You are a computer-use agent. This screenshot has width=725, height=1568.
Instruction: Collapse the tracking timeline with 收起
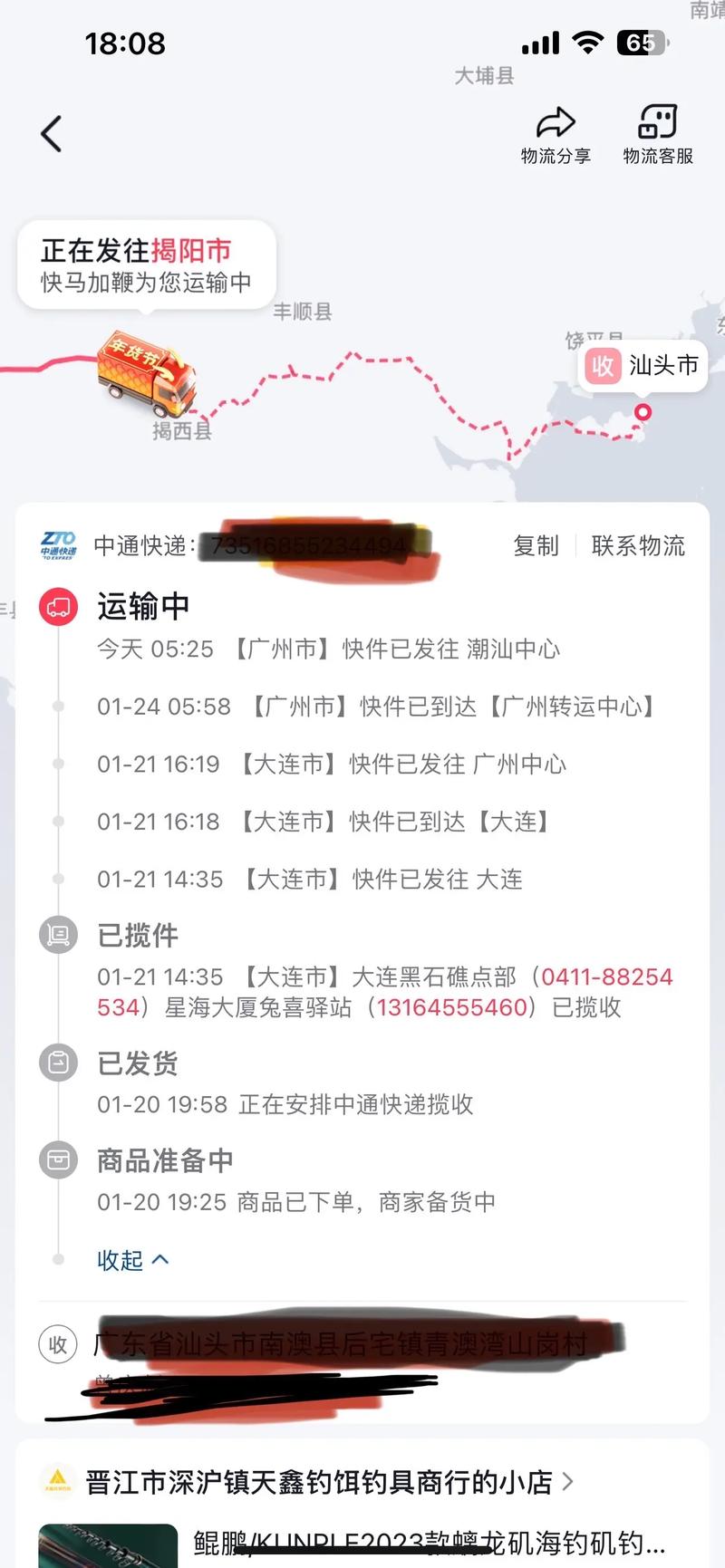tap(133, 1260)
